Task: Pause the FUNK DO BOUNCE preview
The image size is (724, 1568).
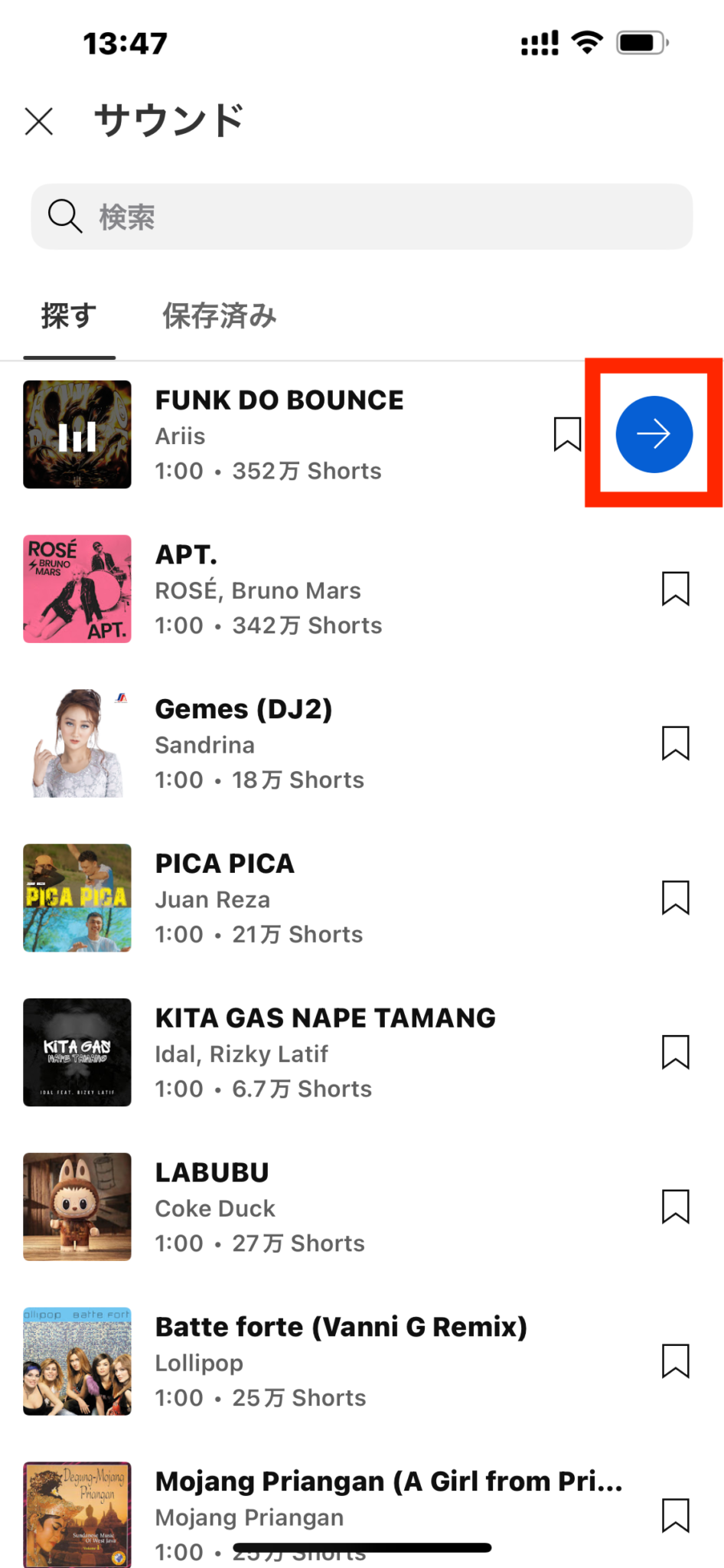Action: (77, 435)
